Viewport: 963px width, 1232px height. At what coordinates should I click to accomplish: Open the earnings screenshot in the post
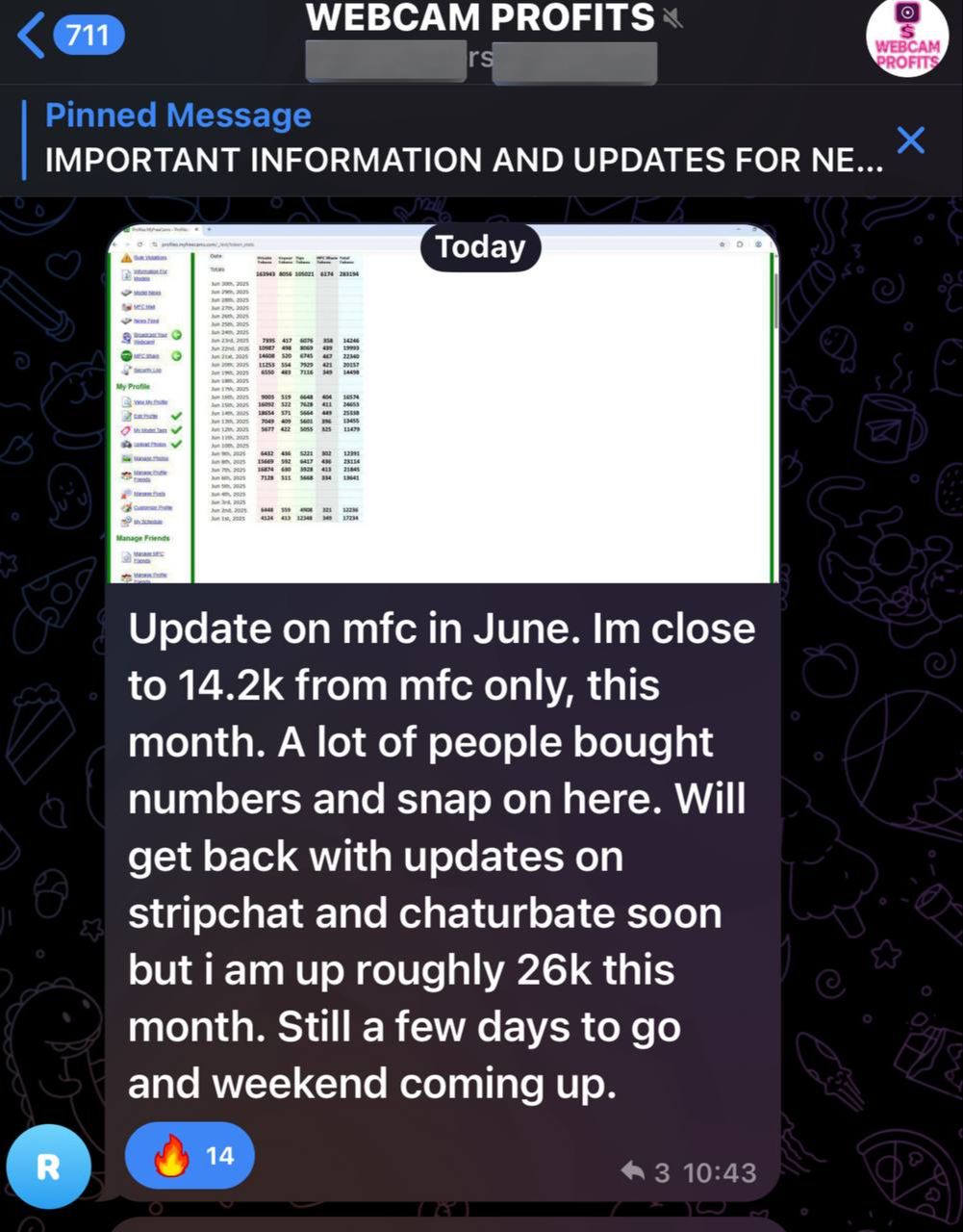[x=443, y=404]
